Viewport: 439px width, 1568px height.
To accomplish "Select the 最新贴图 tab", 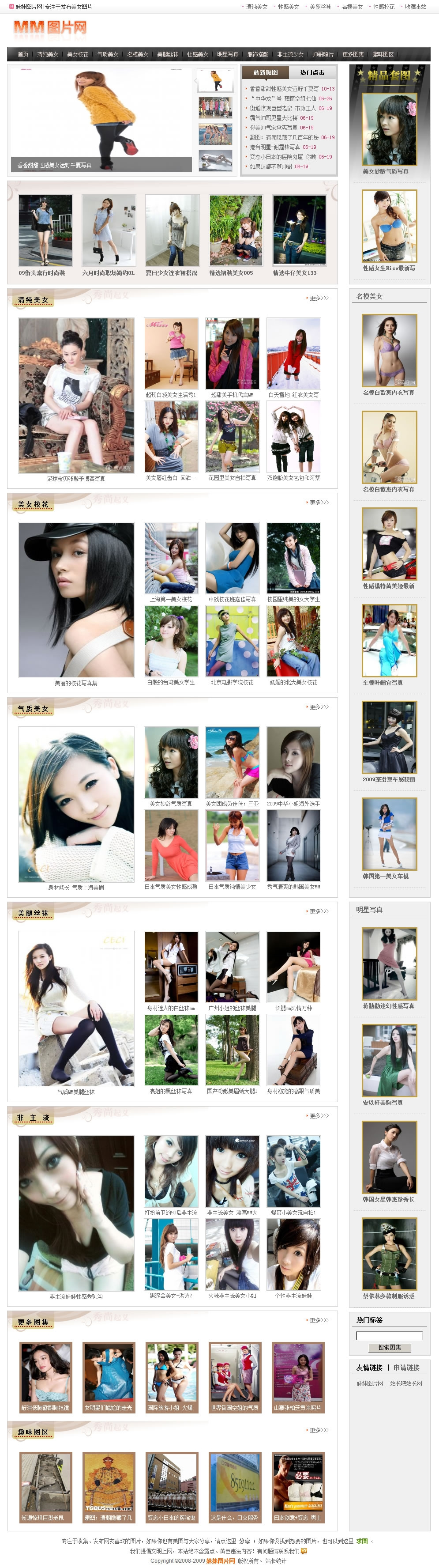I will 266,72.
